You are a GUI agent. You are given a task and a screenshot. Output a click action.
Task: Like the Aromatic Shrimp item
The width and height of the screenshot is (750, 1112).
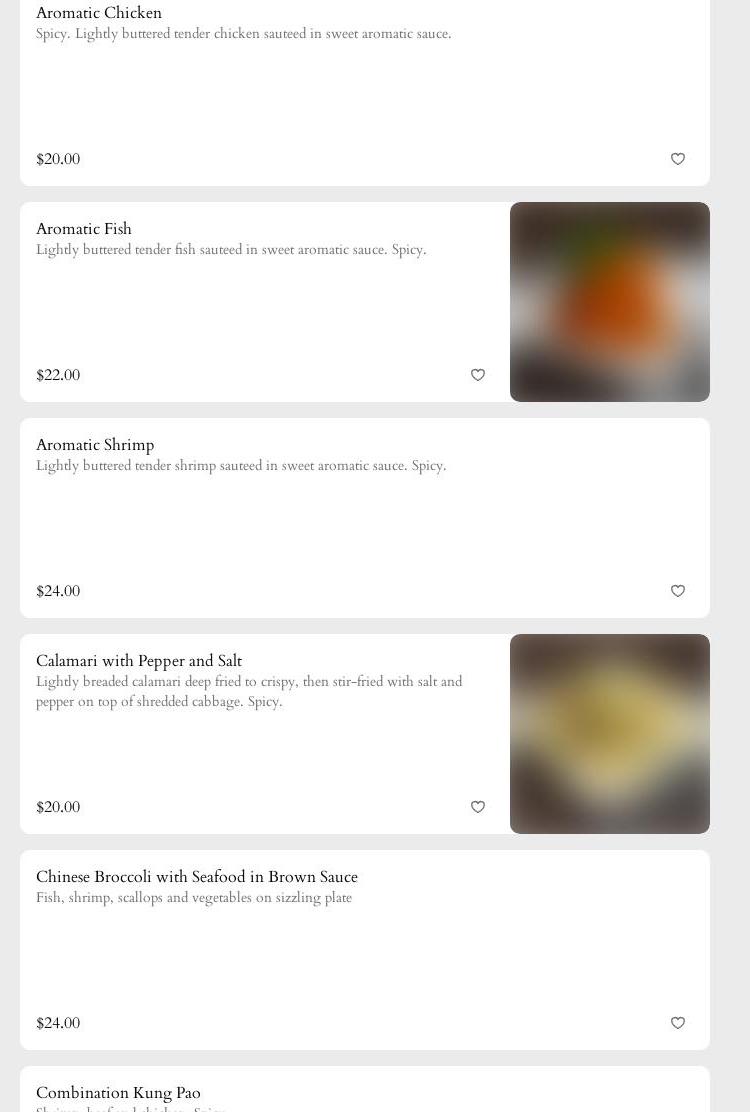click(x=677, y=591)
